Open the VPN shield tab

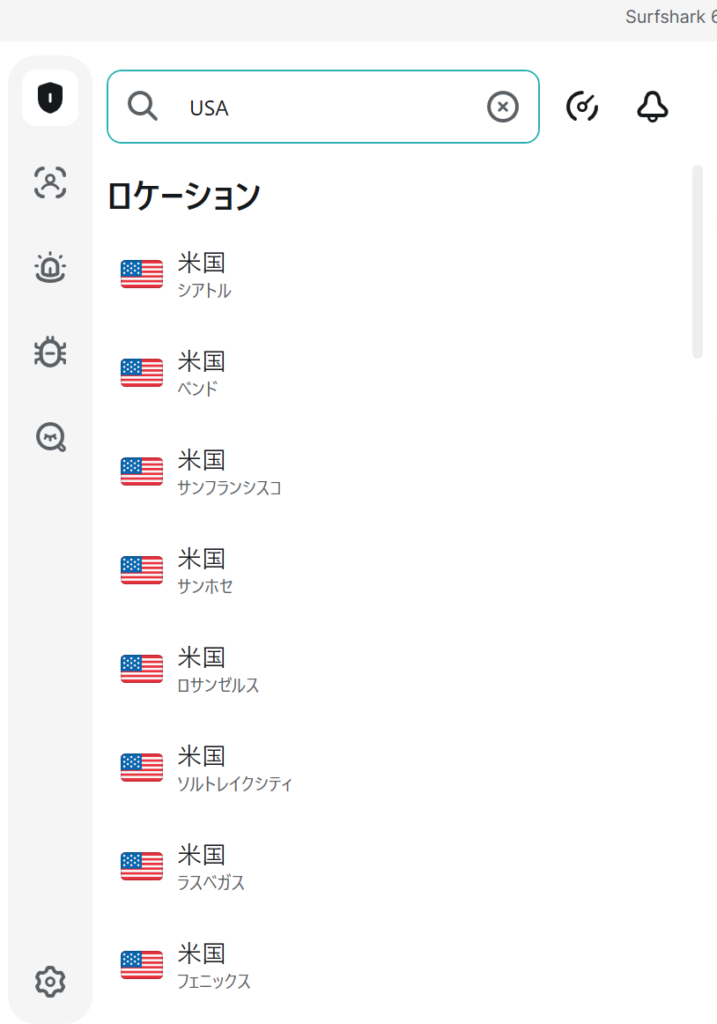click(50, 98)
